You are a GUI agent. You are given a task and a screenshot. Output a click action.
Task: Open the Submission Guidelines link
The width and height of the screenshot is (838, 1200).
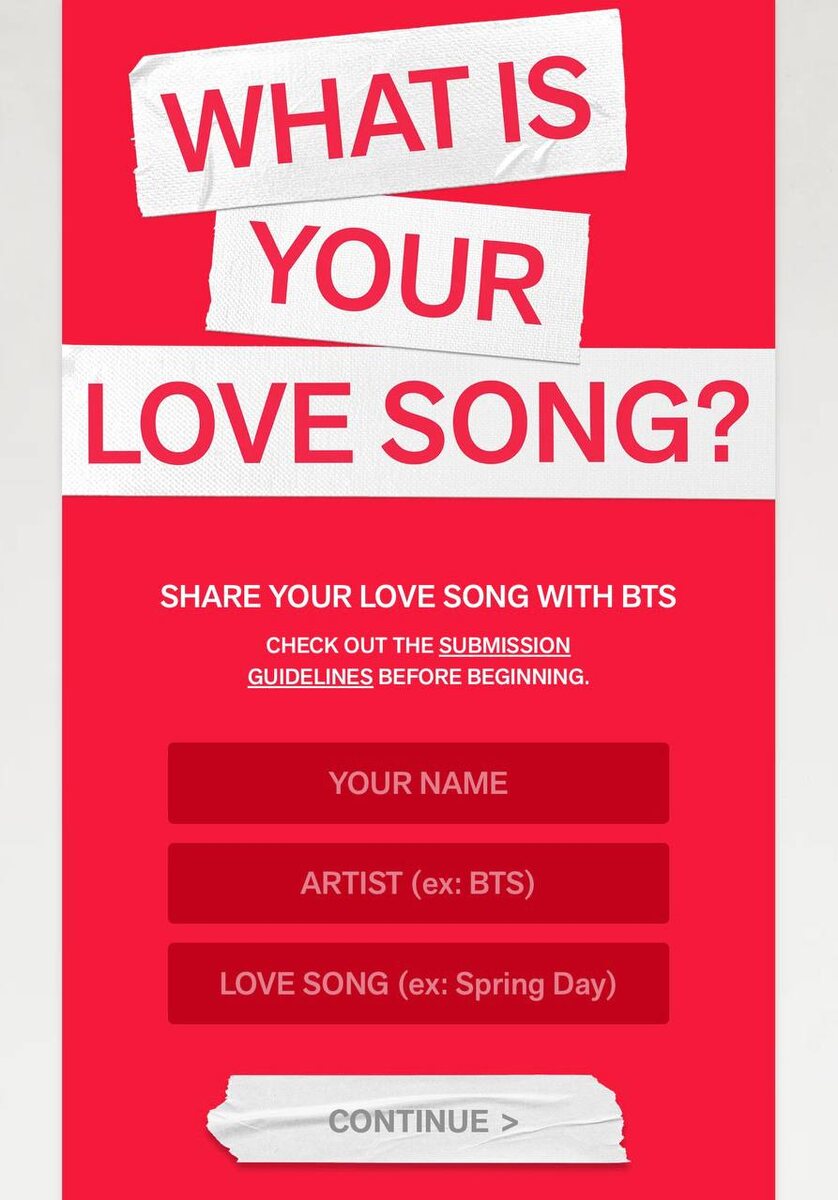click(504, 646)
